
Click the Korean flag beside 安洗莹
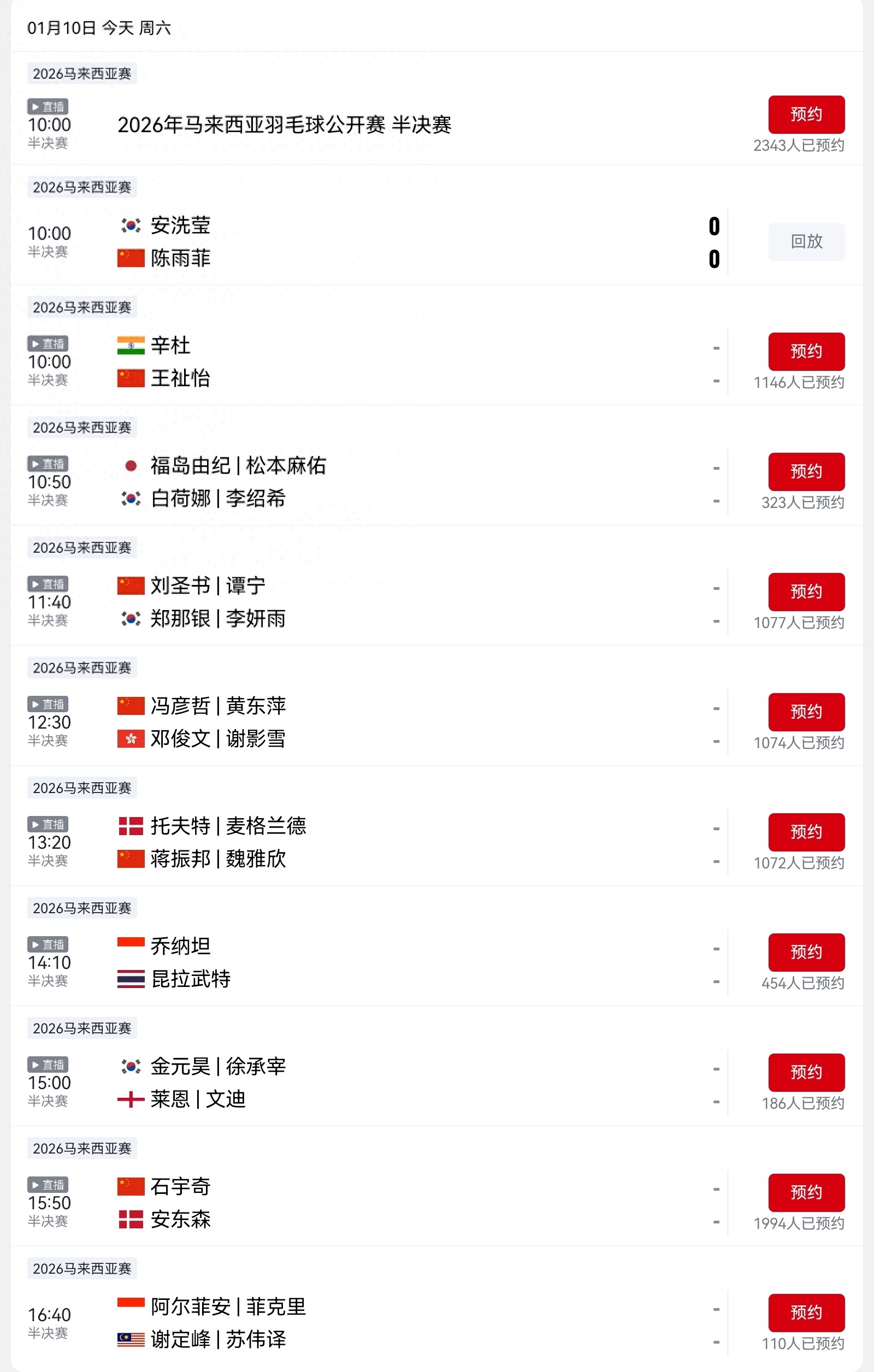coord(130,226)
